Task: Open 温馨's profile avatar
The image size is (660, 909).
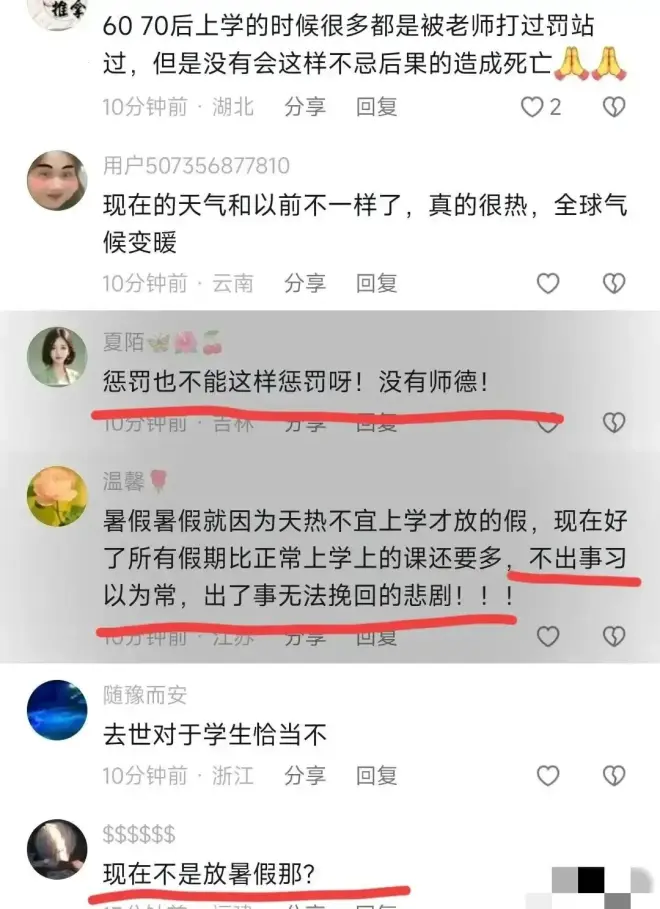Action: click(x=57, y=497)
